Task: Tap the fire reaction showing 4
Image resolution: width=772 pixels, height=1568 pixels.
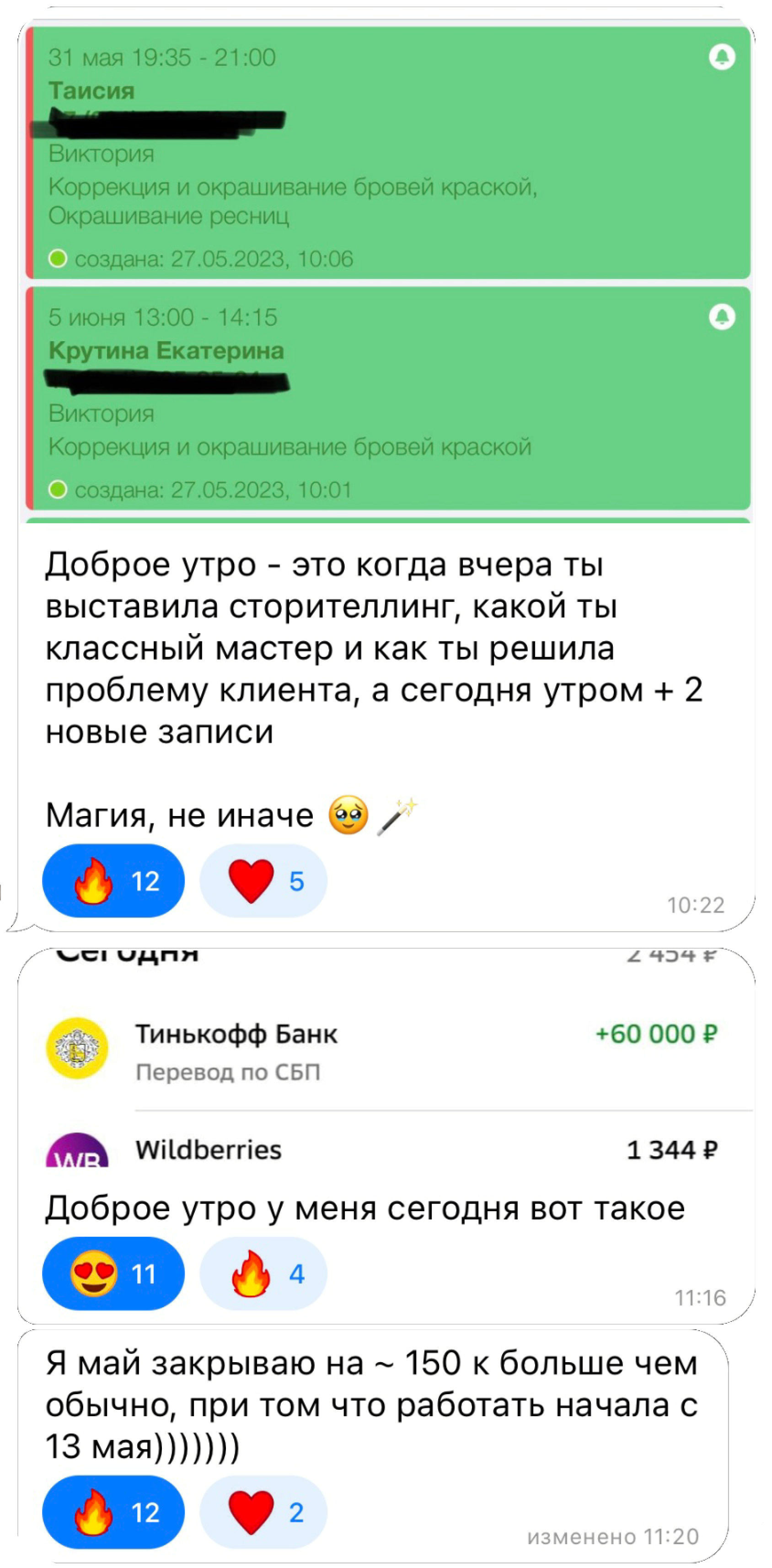Action: (x=263, y=1274)
